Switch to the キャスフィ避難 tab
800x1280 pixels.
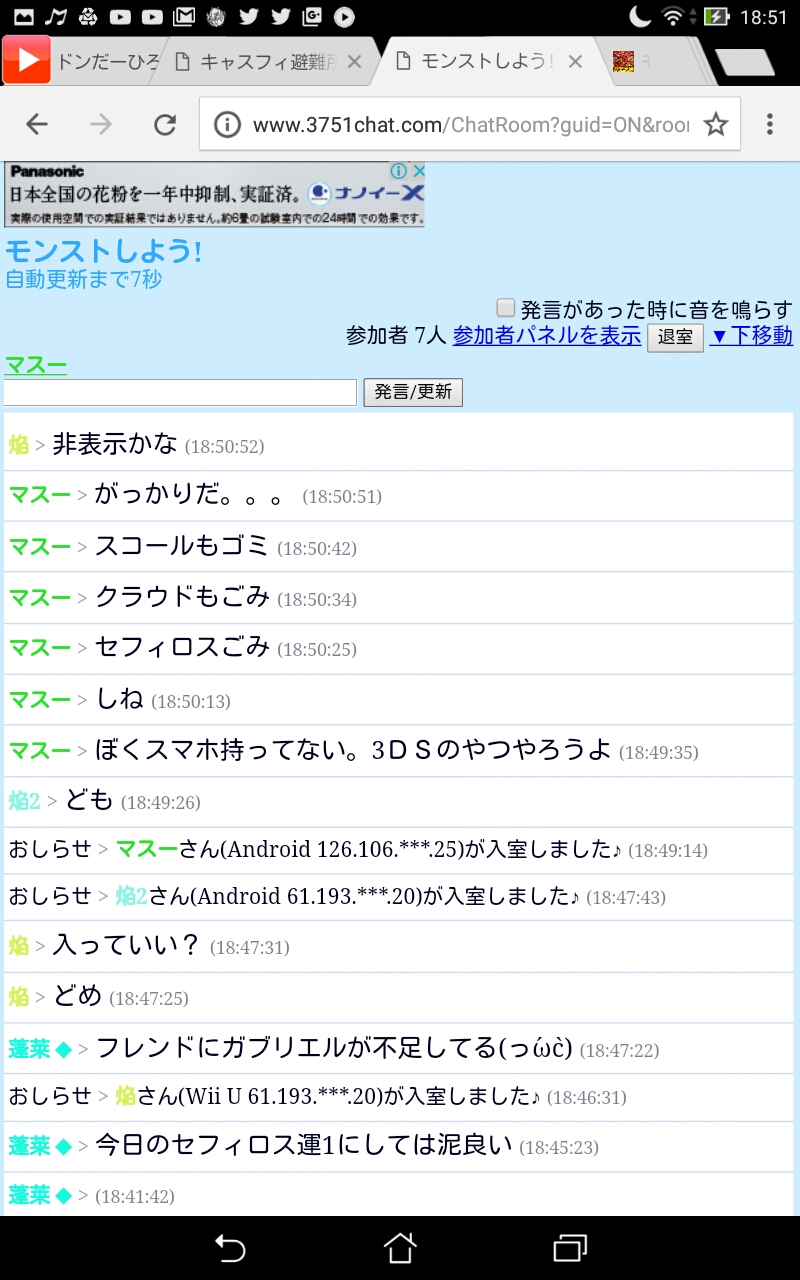(260, 62)
